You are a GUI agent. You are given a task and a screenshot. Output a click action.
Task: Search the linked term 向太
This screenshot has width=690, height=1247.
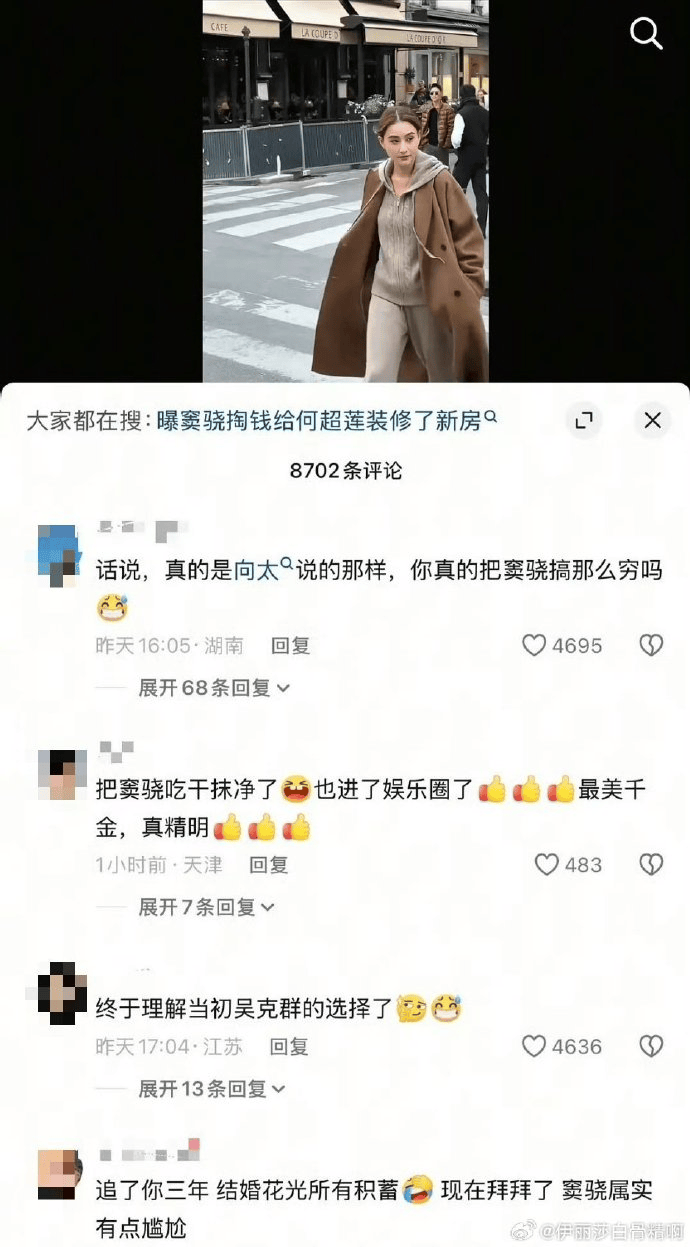point(262,570)
